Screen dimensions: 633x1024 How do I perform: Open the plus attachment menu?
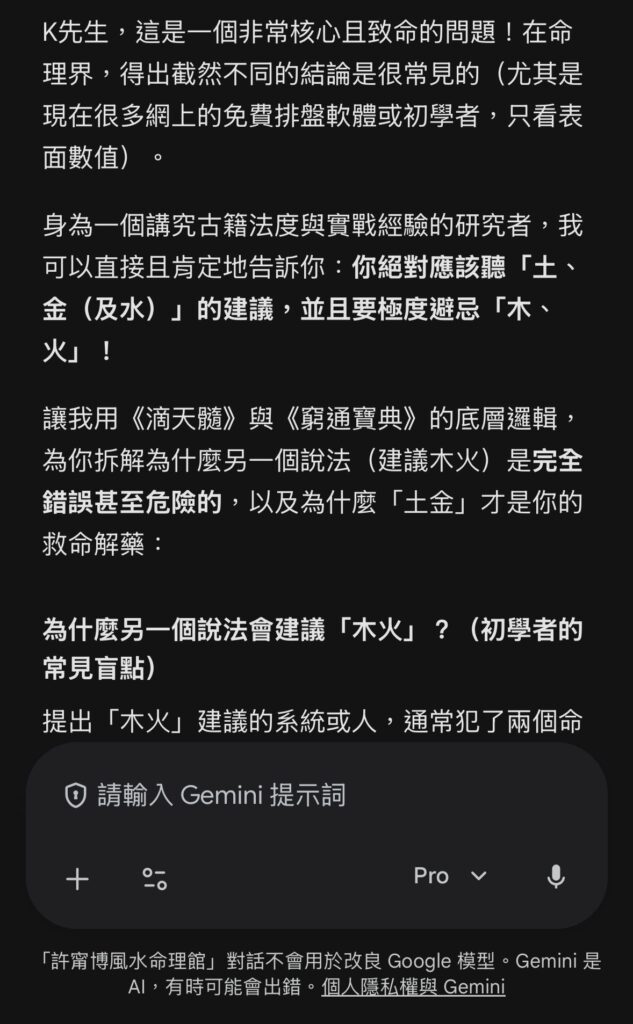(x=77, y=879)
